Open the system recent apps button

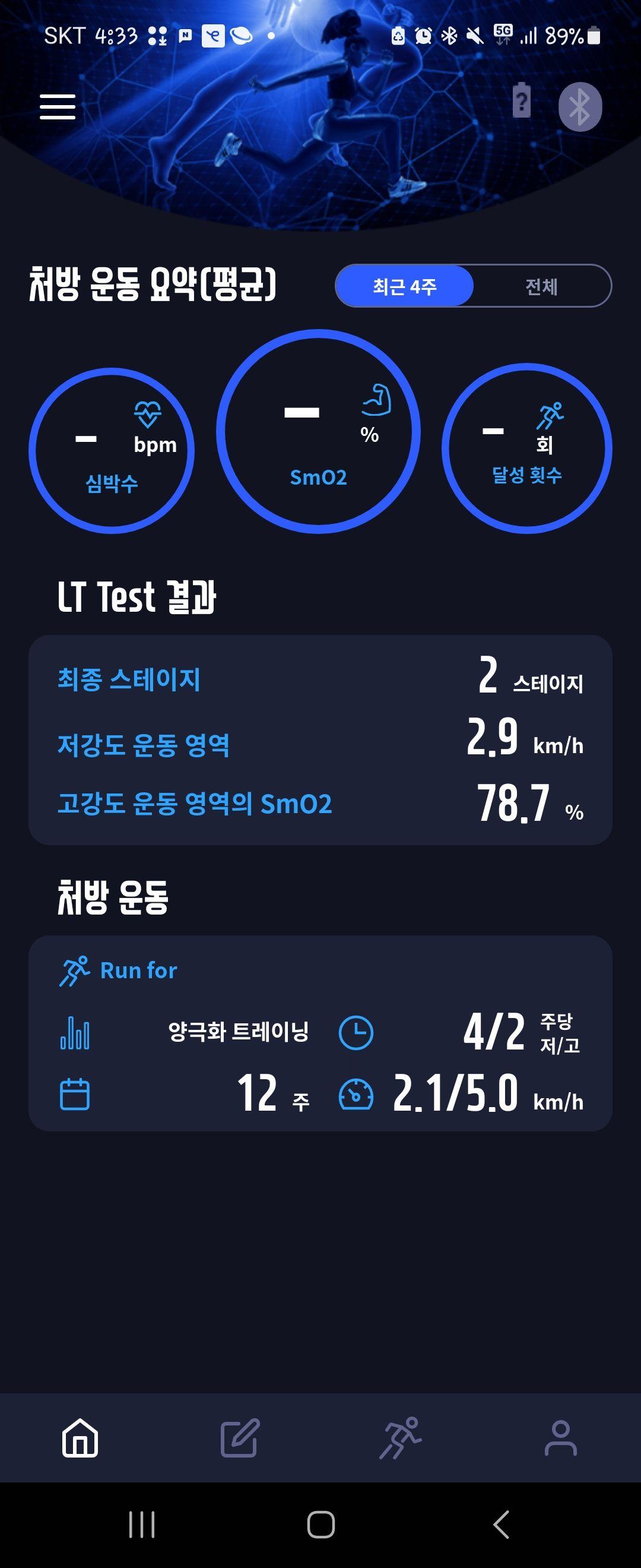pos(142,1524)
